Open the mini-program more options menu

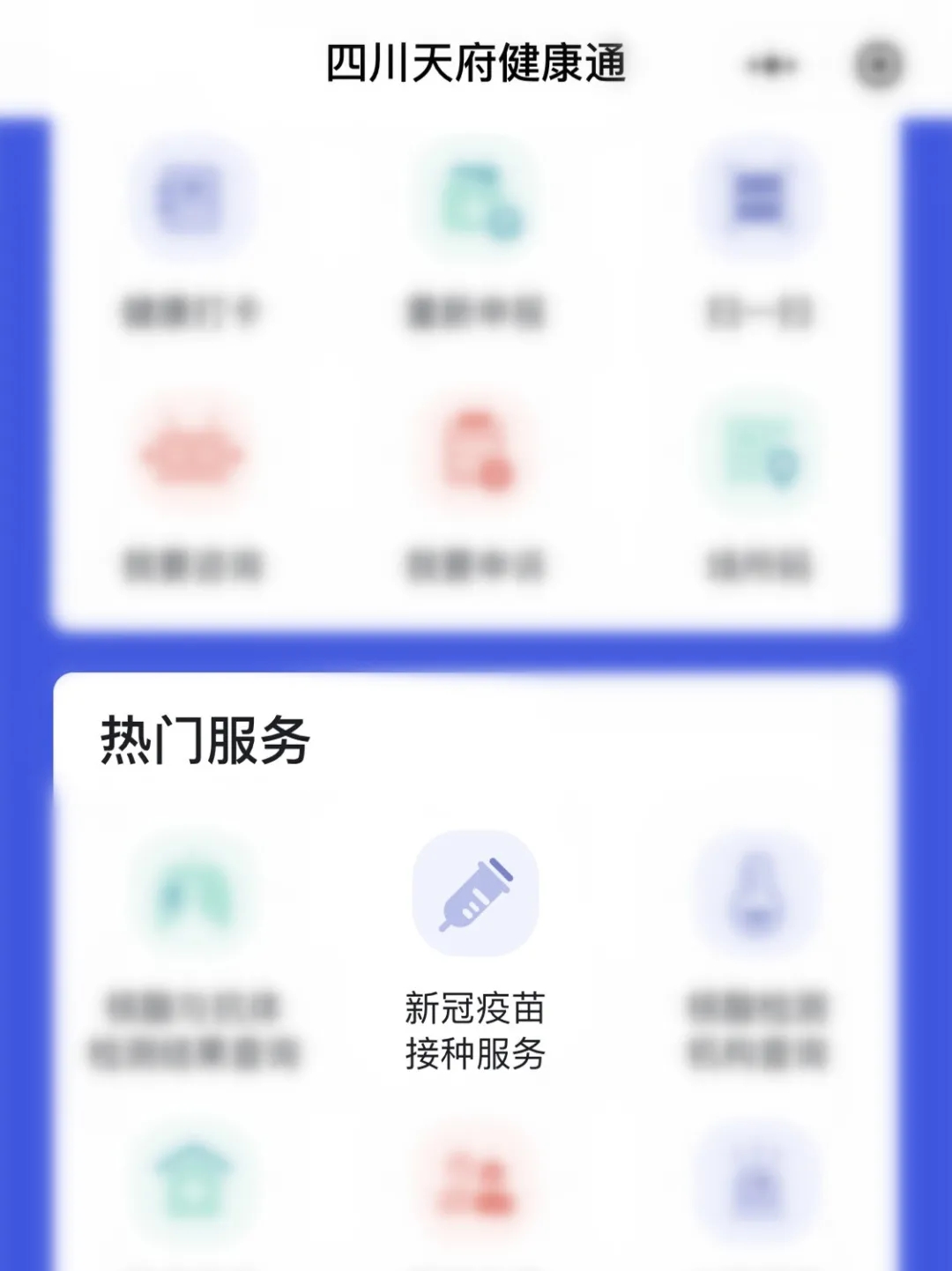(771, 65)
